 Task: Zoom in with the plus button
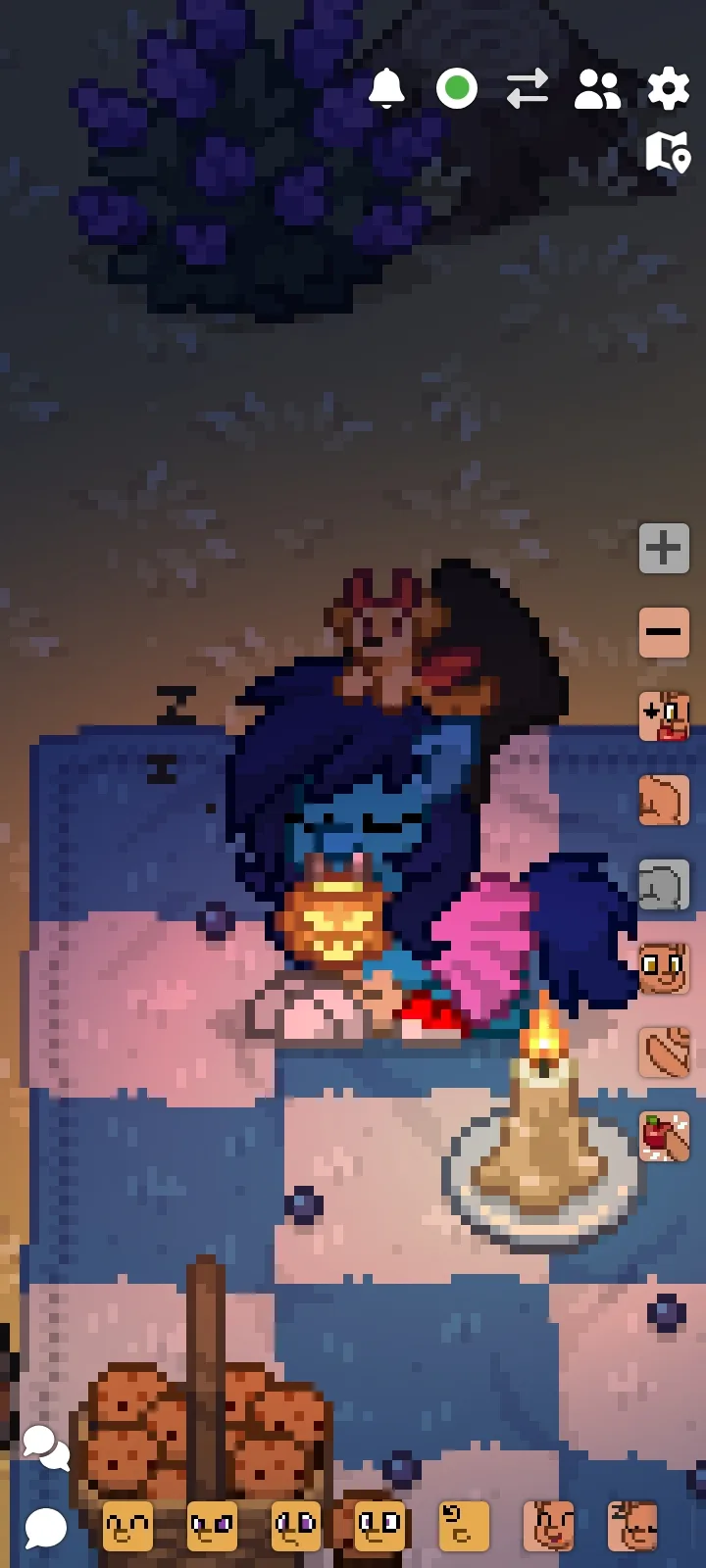coord(664,548)
